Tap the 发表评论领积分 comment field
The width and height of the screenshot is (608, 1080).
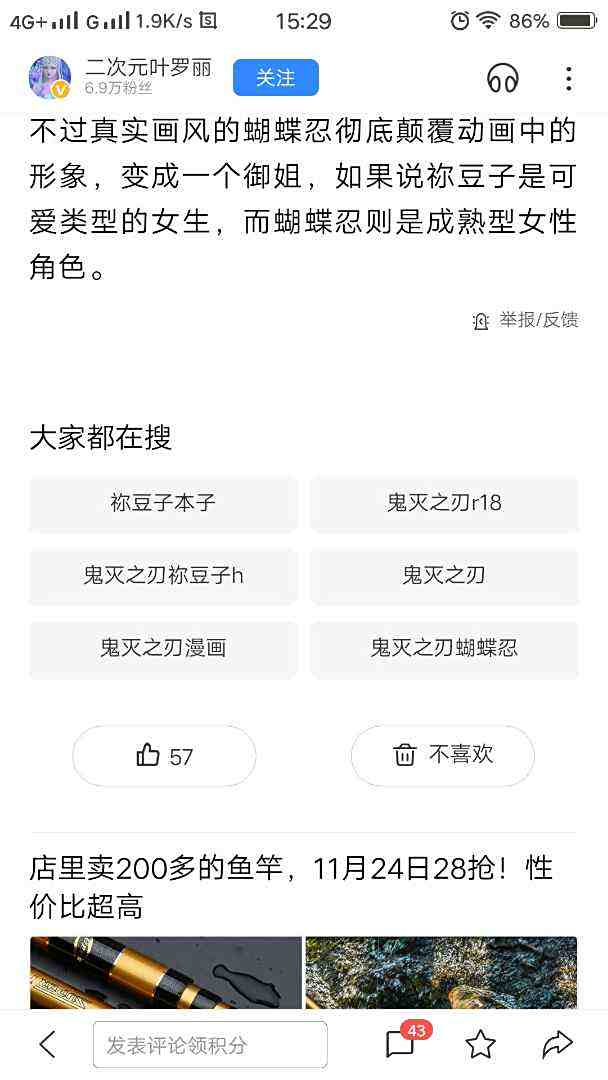210,1045
